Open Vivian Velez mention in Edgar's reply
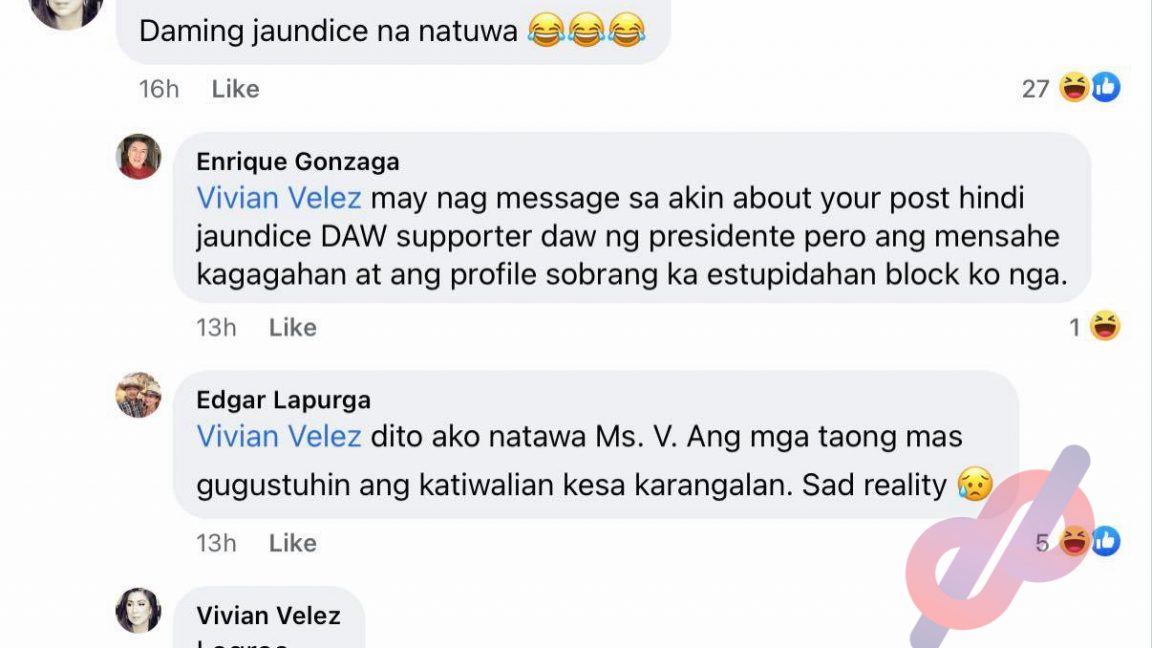The height and width of the screenshot is (648, 1152). click(x=278, y=436)
